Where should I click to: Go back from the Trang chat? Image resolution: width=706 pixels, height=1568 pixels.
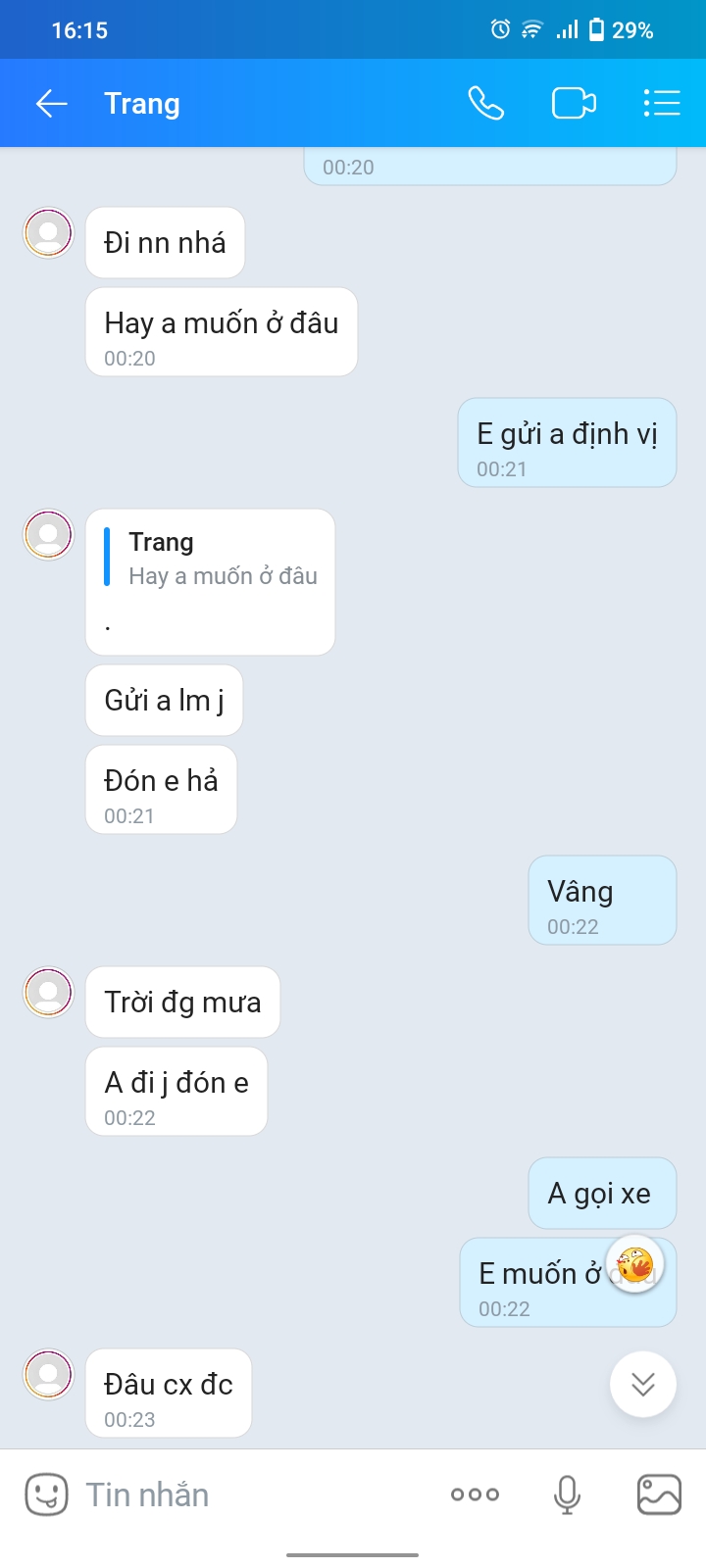point(51,103)
